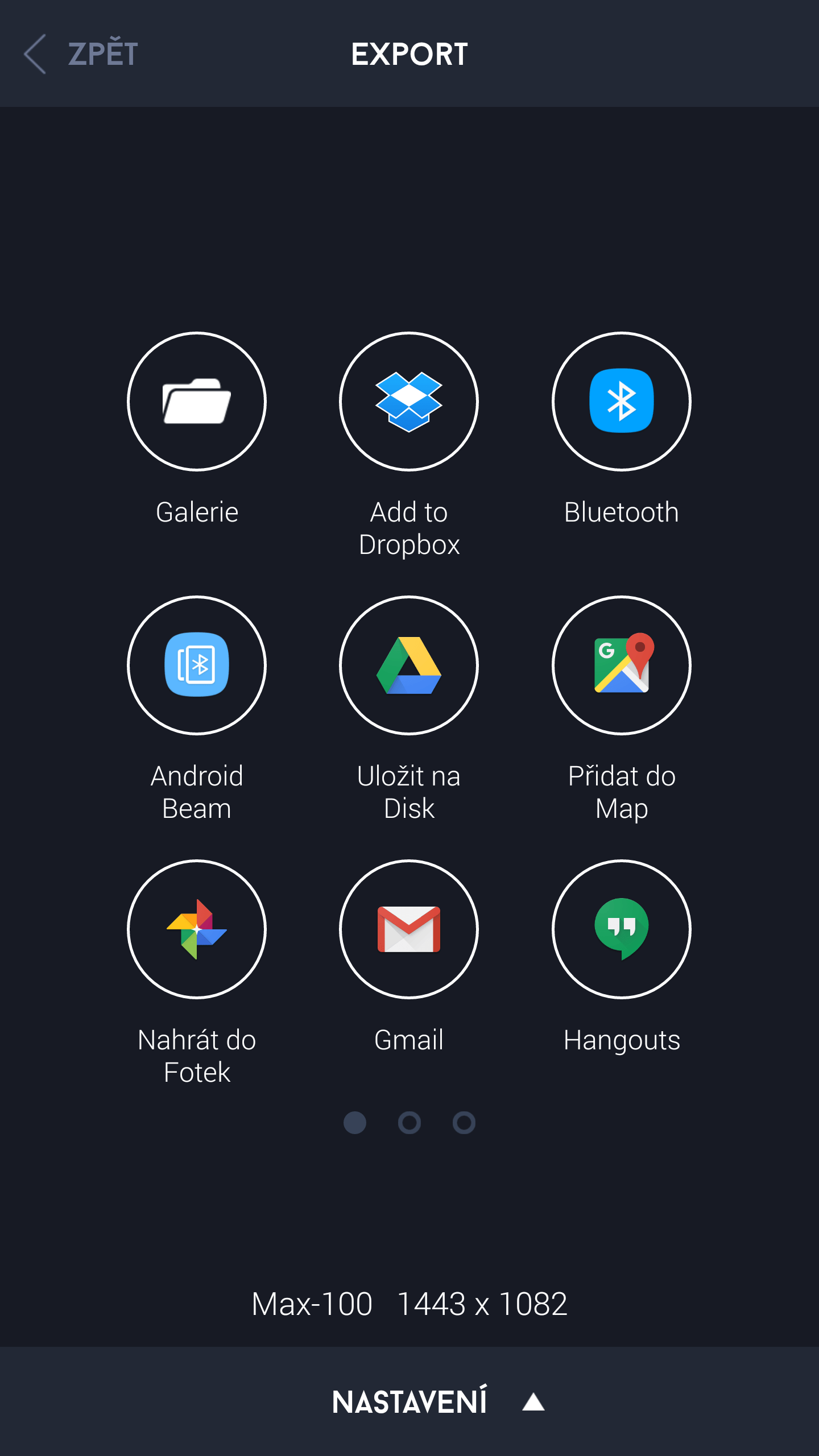Upload with Nahrát do Fotek
This screenshot has width=819, height=1456.
(197, 929)
